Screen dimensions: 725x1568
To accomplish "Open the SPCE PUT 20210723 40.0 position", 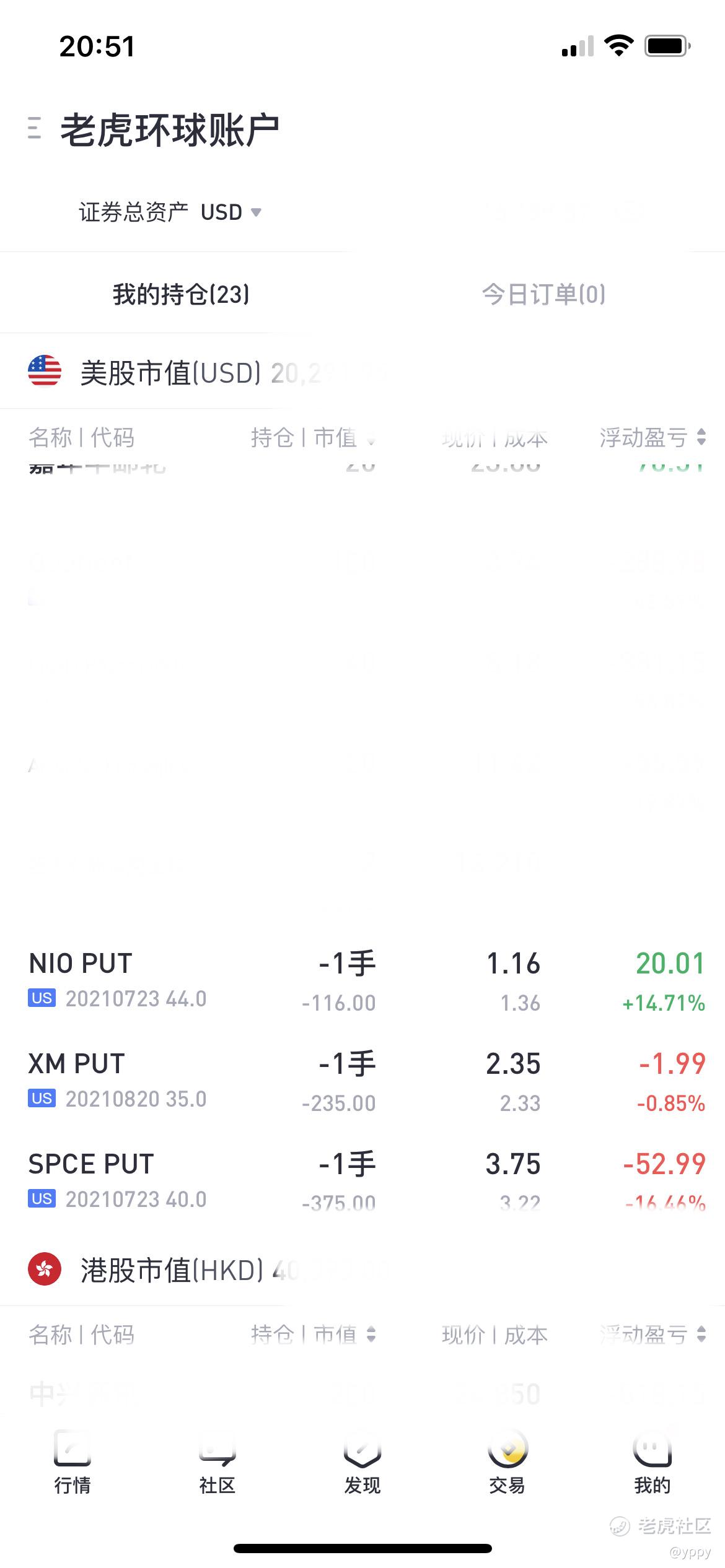I will [362, 1180].
